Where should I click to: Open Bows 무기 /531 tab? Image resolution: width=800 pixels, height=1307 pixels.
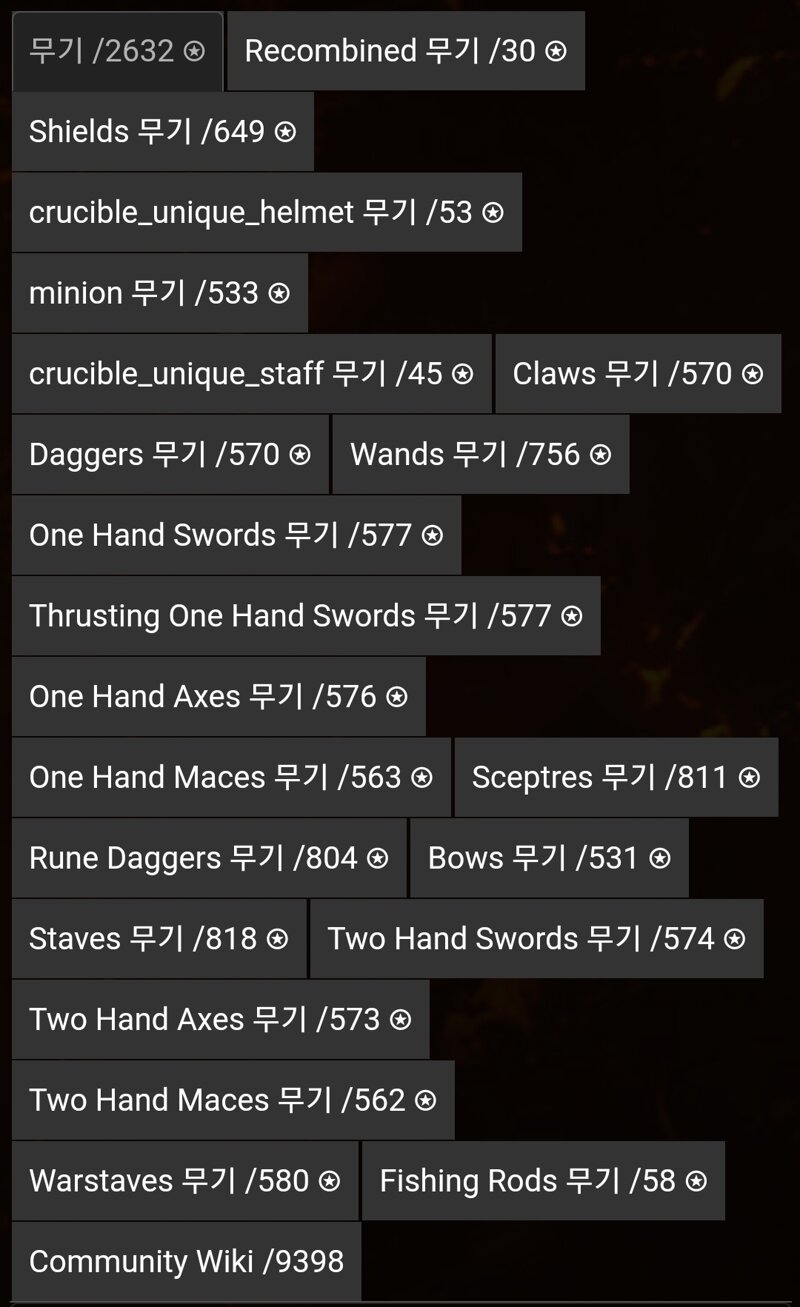coord(548,858)
